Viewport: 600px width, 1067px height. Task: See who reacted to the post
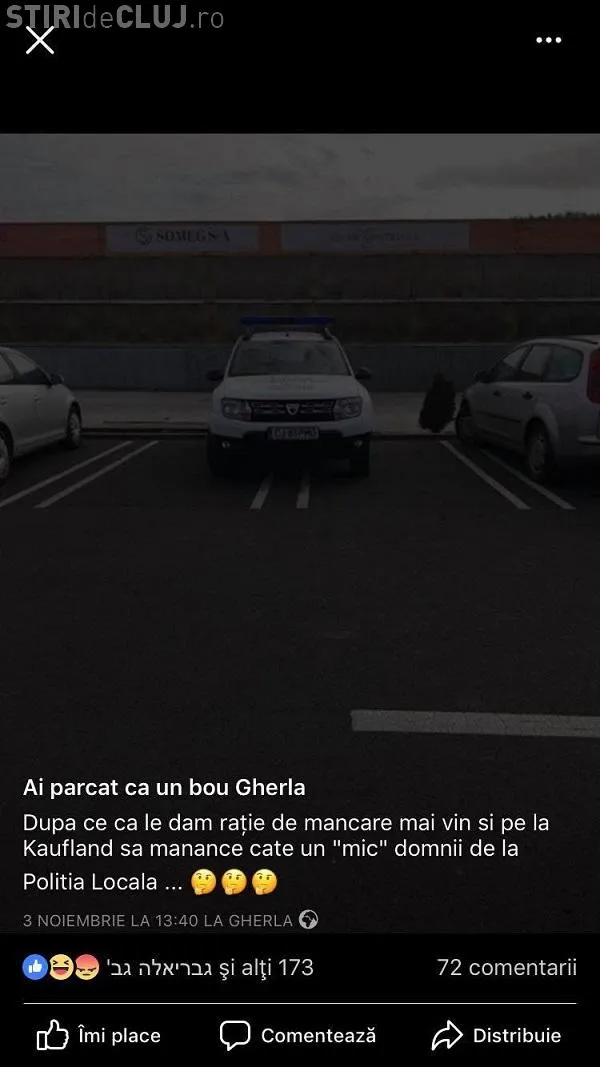(x=168, y=967)
